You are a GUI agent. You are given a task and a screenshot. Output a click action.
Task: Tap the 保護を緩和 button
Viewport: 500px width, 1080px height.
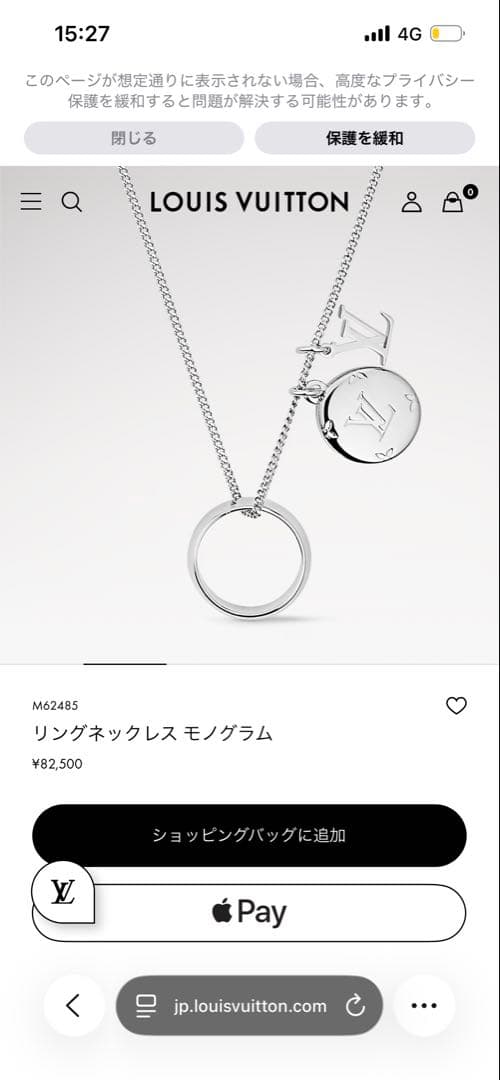(364, 138)
